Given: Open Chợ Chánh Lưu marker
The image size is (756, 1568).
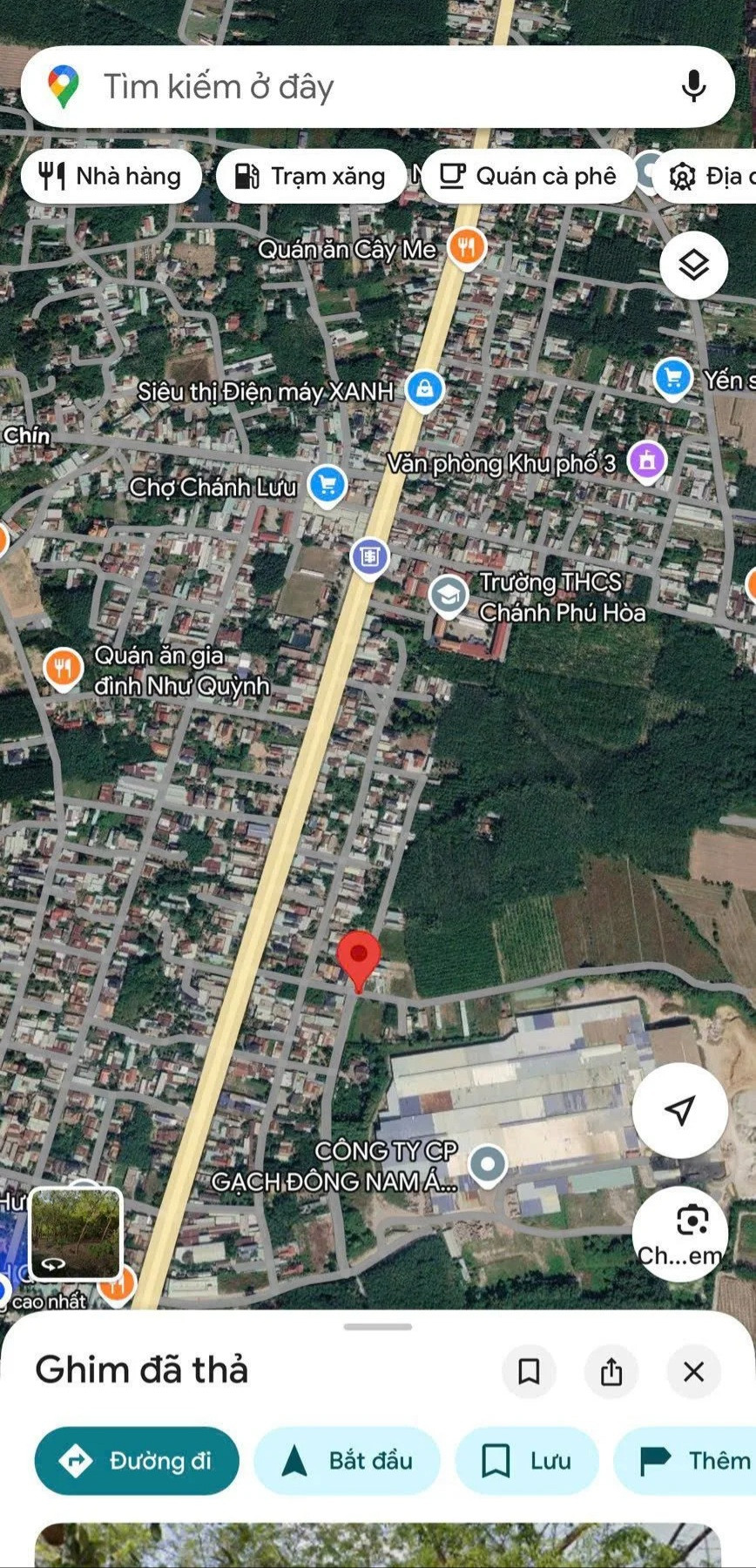Looking at the screenshot, I should (327, 486).
